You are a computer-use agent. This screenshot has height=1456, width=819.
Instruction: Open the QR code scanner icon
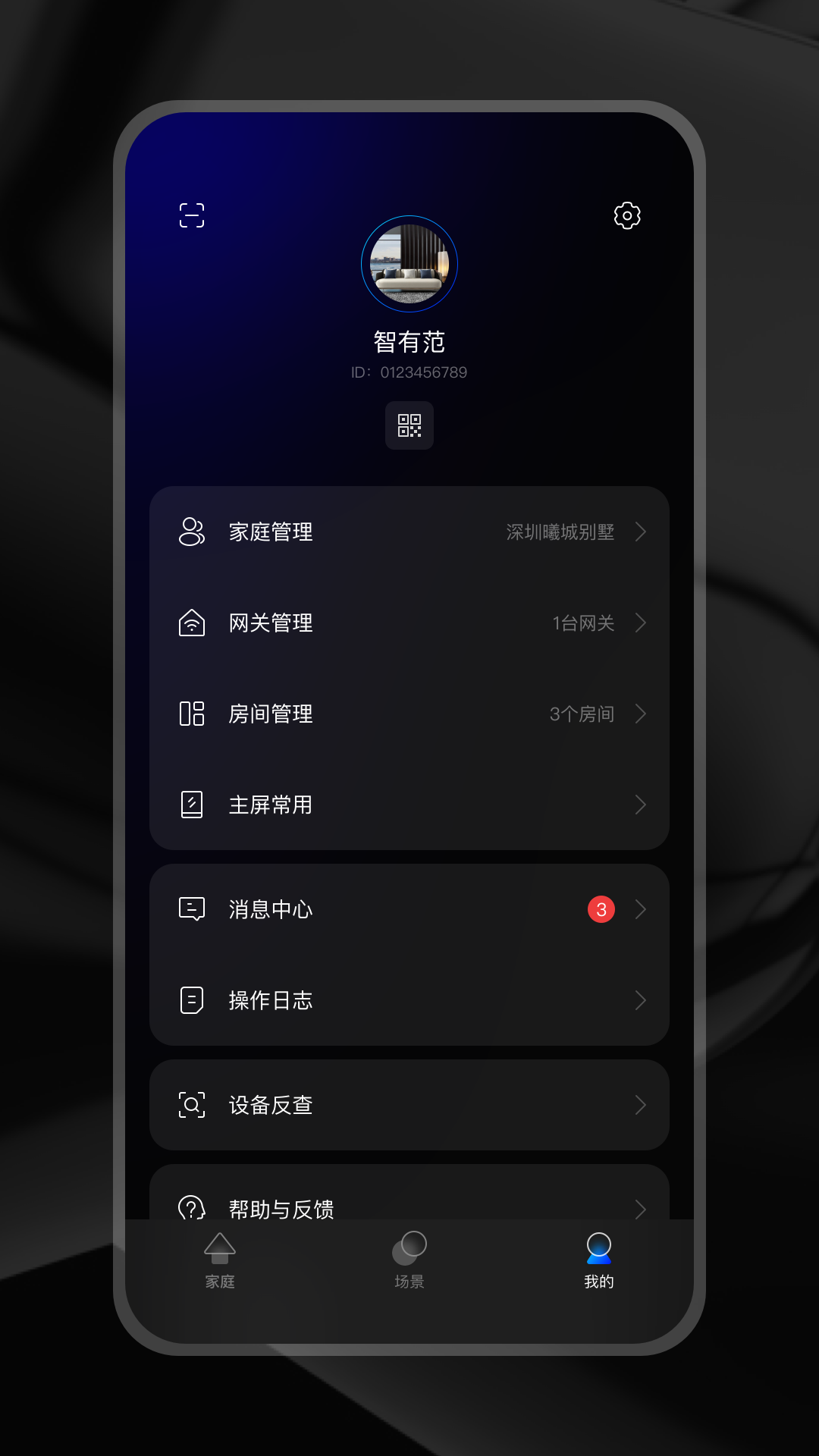tap(192, 216)
